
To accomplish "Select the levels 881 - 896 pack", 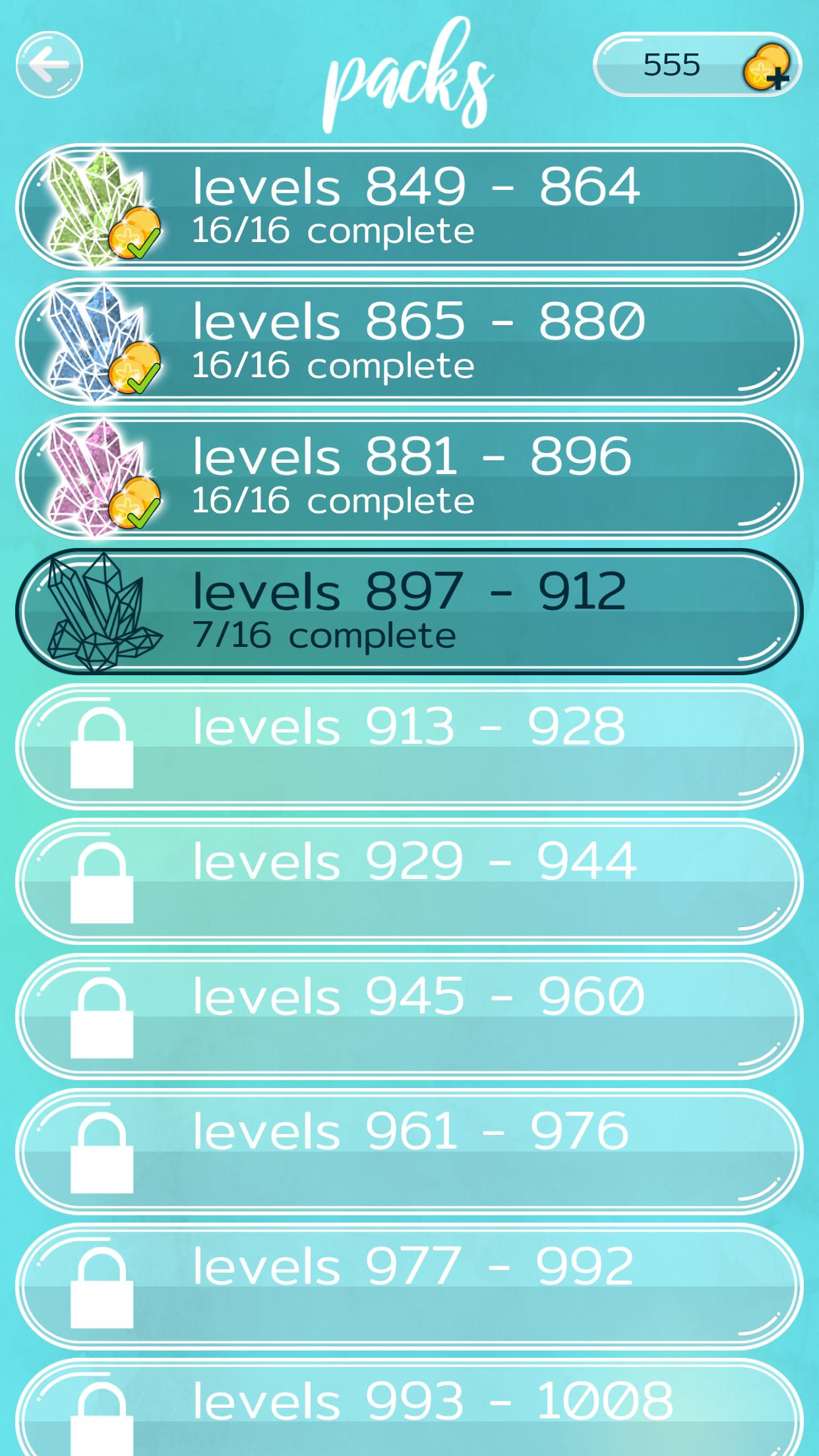I will [409, 477].
